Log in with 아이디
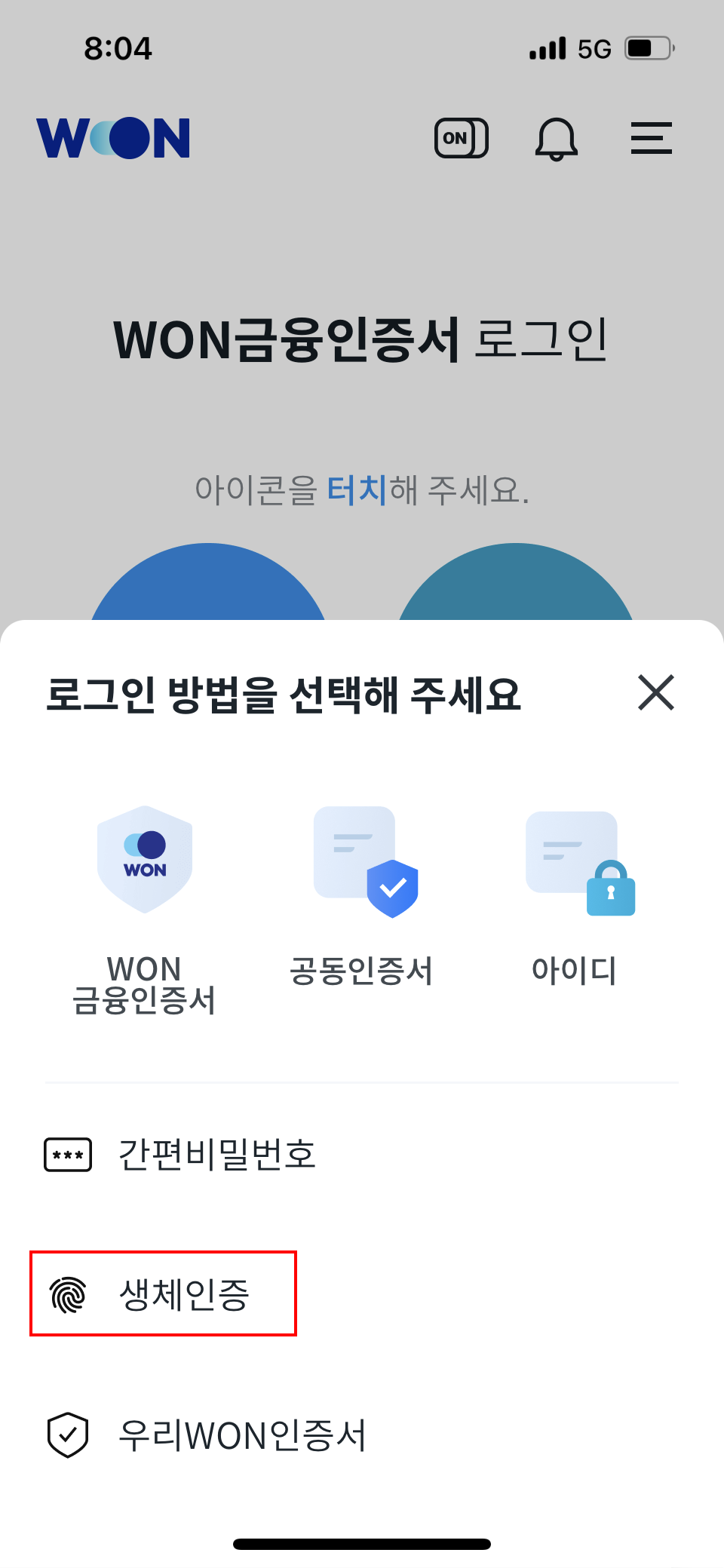Screen dimensions: 724x1568 (575, 898)
